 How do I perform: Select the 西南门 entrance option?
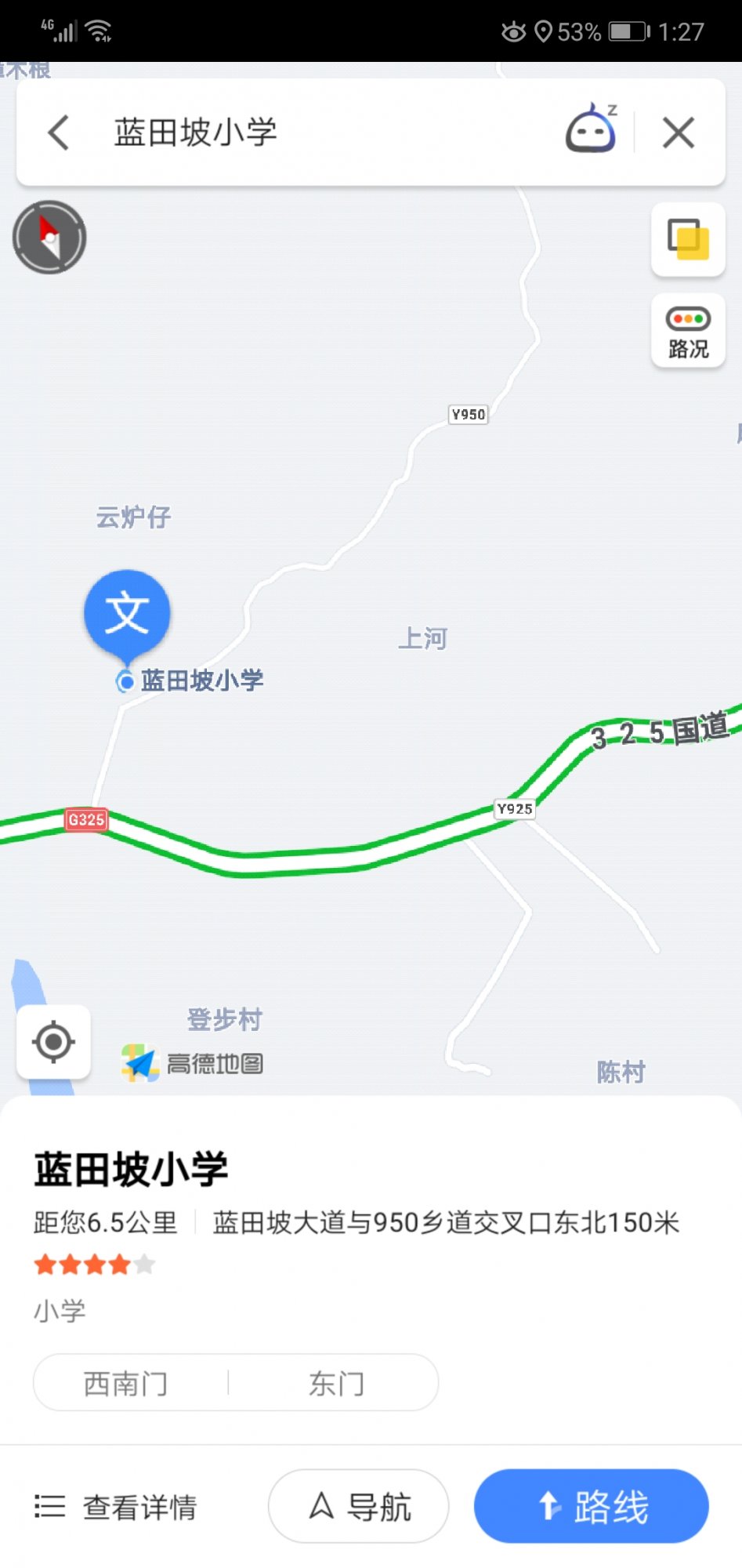tap(127, 1383)
